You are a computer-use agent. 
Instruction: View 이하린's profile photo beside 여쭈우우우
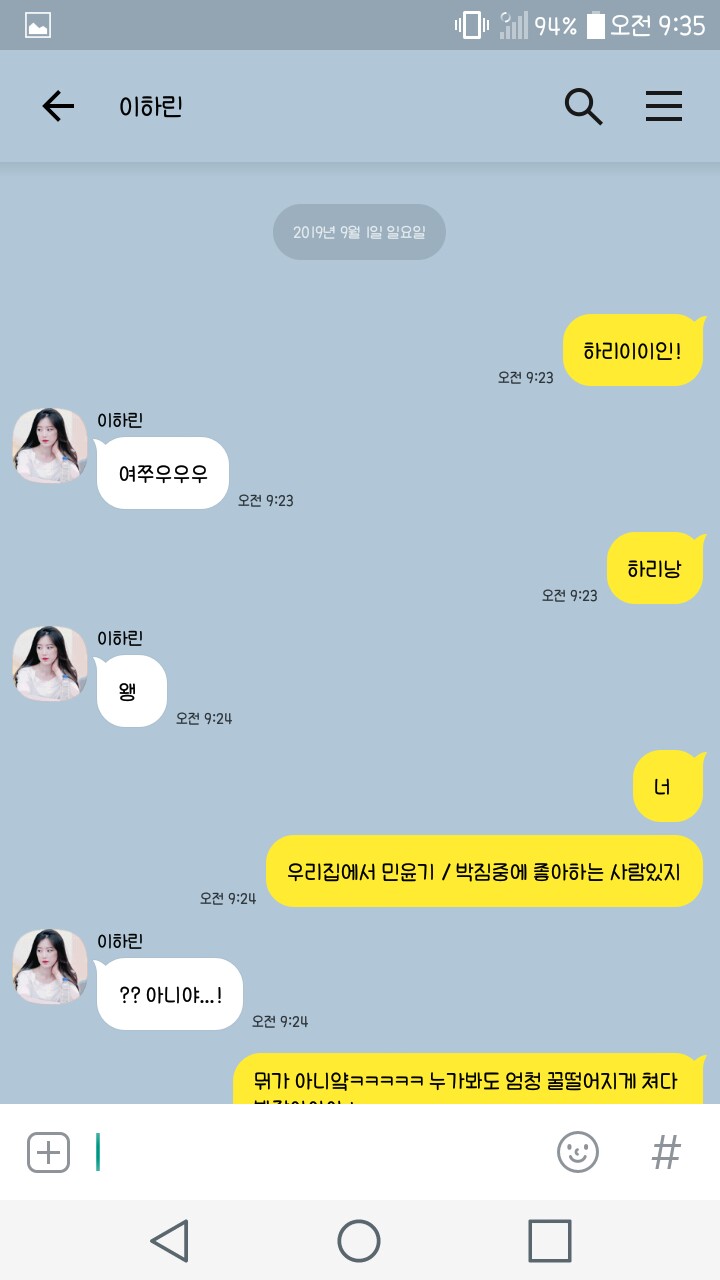coord(50,446)
